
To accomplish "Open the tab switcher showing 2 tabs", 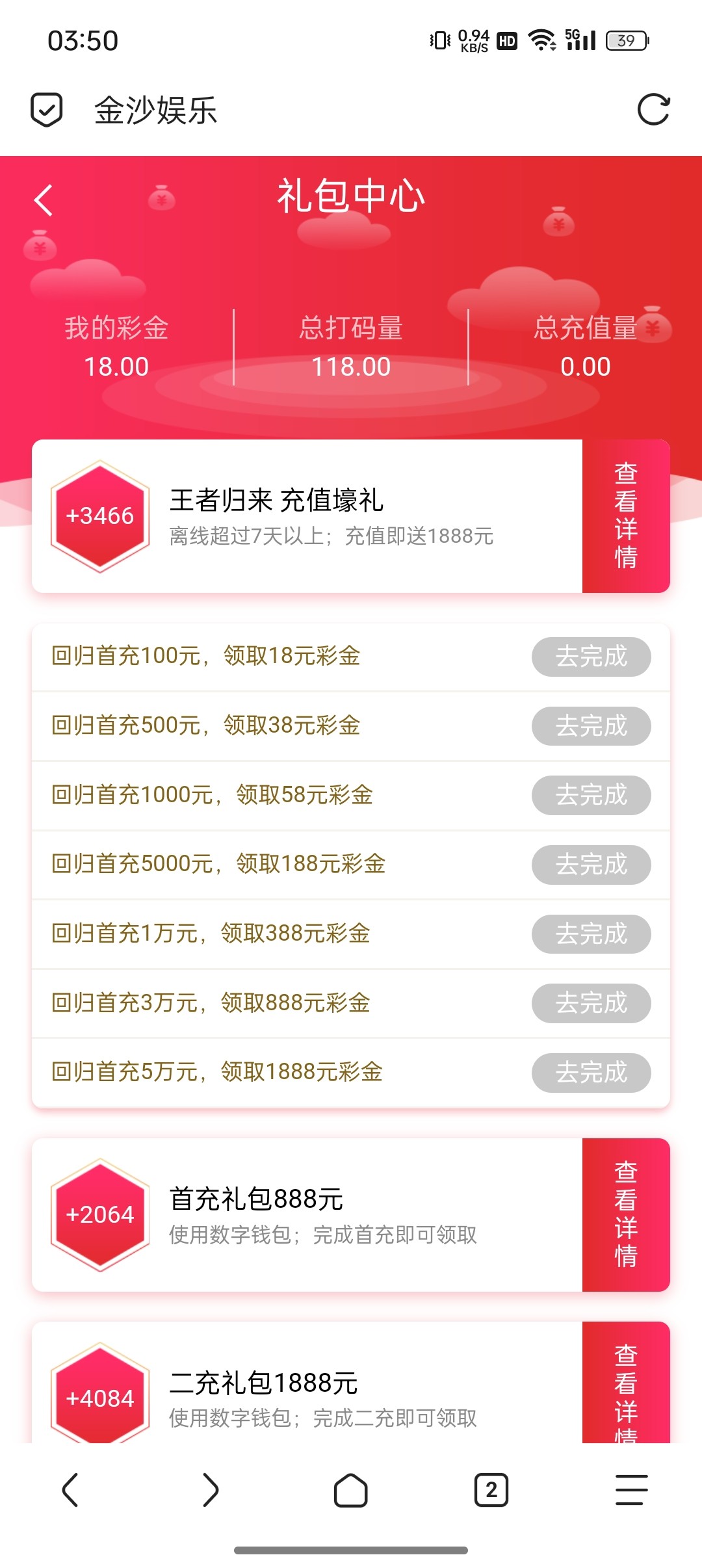I will 491,1489.
